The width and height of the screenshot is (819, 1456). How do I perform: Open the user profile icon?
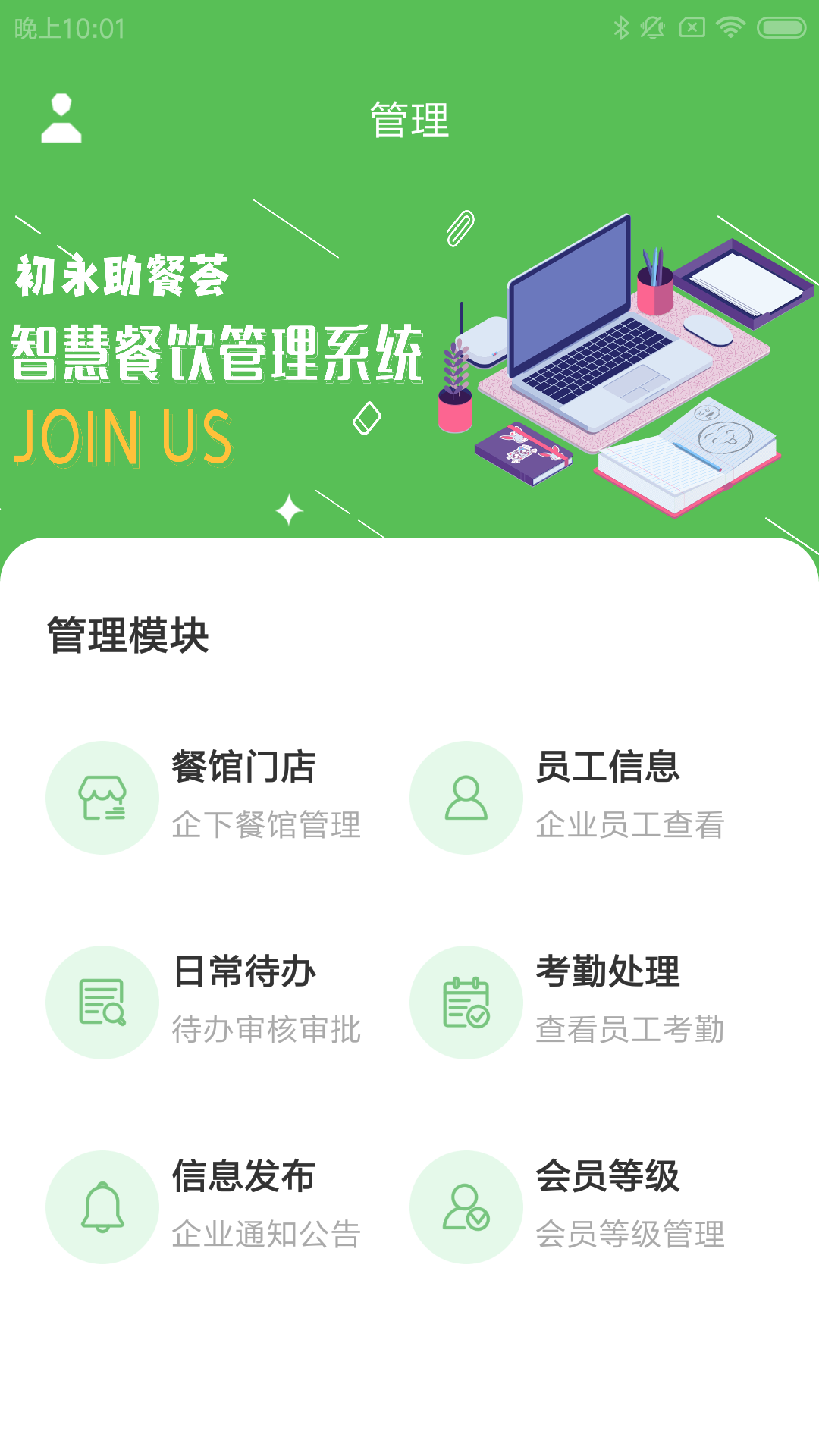[x=61, y=118]
